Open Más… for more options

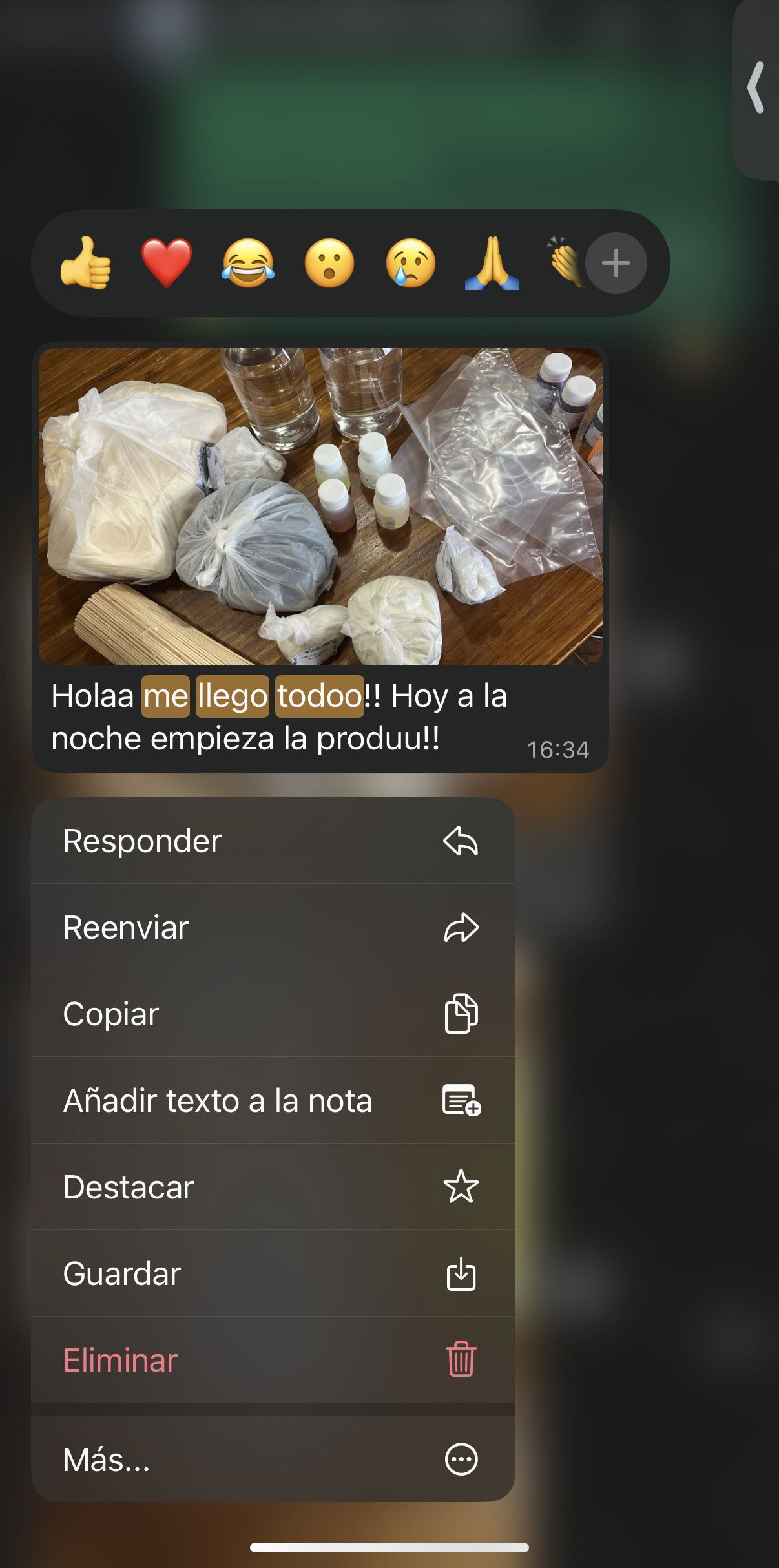(273, 1459)
